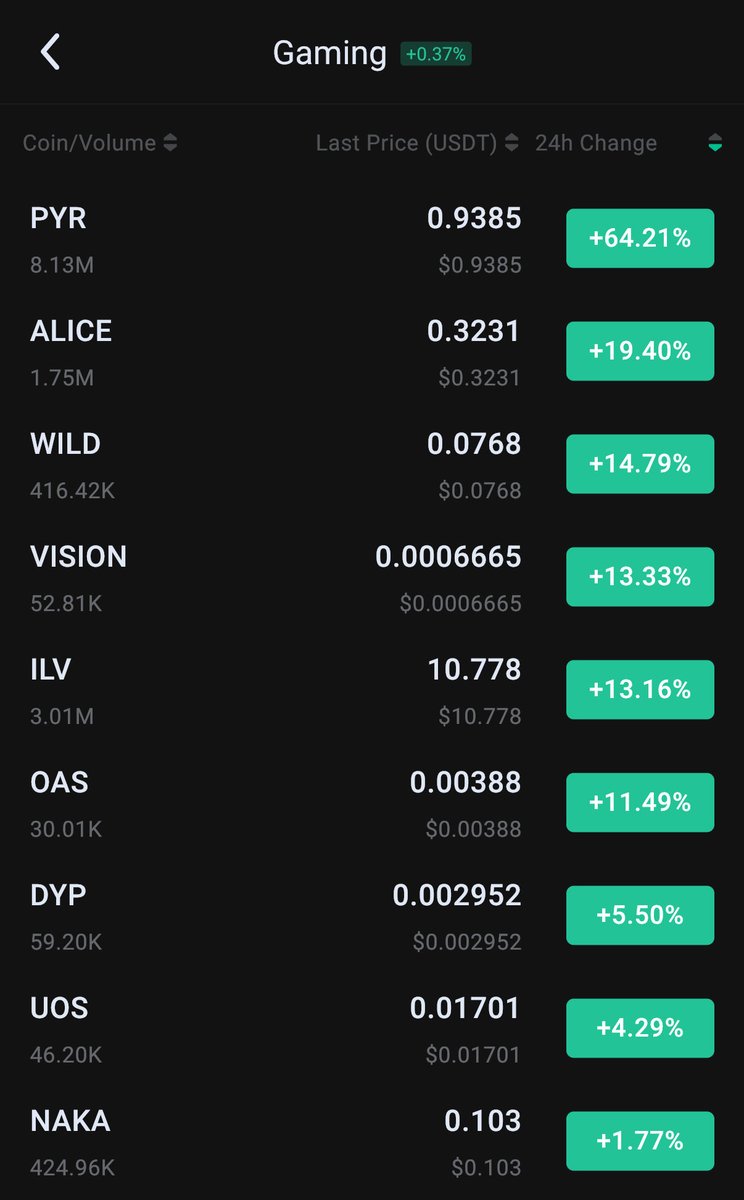The width and height of the screenshot is (744, 1200).
Task: Sort by Last Price (USDT)
Action: tap(417, 143)
